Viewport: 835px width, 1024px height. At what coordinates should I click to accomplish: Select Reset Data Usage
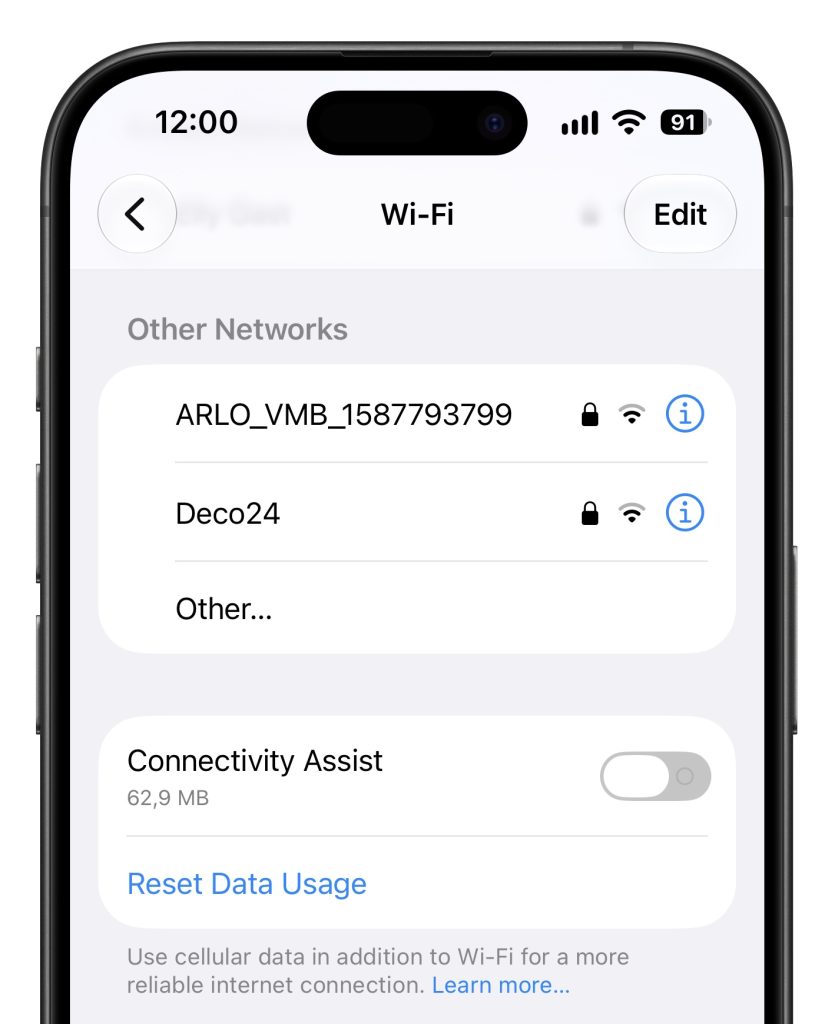point(247,884)
